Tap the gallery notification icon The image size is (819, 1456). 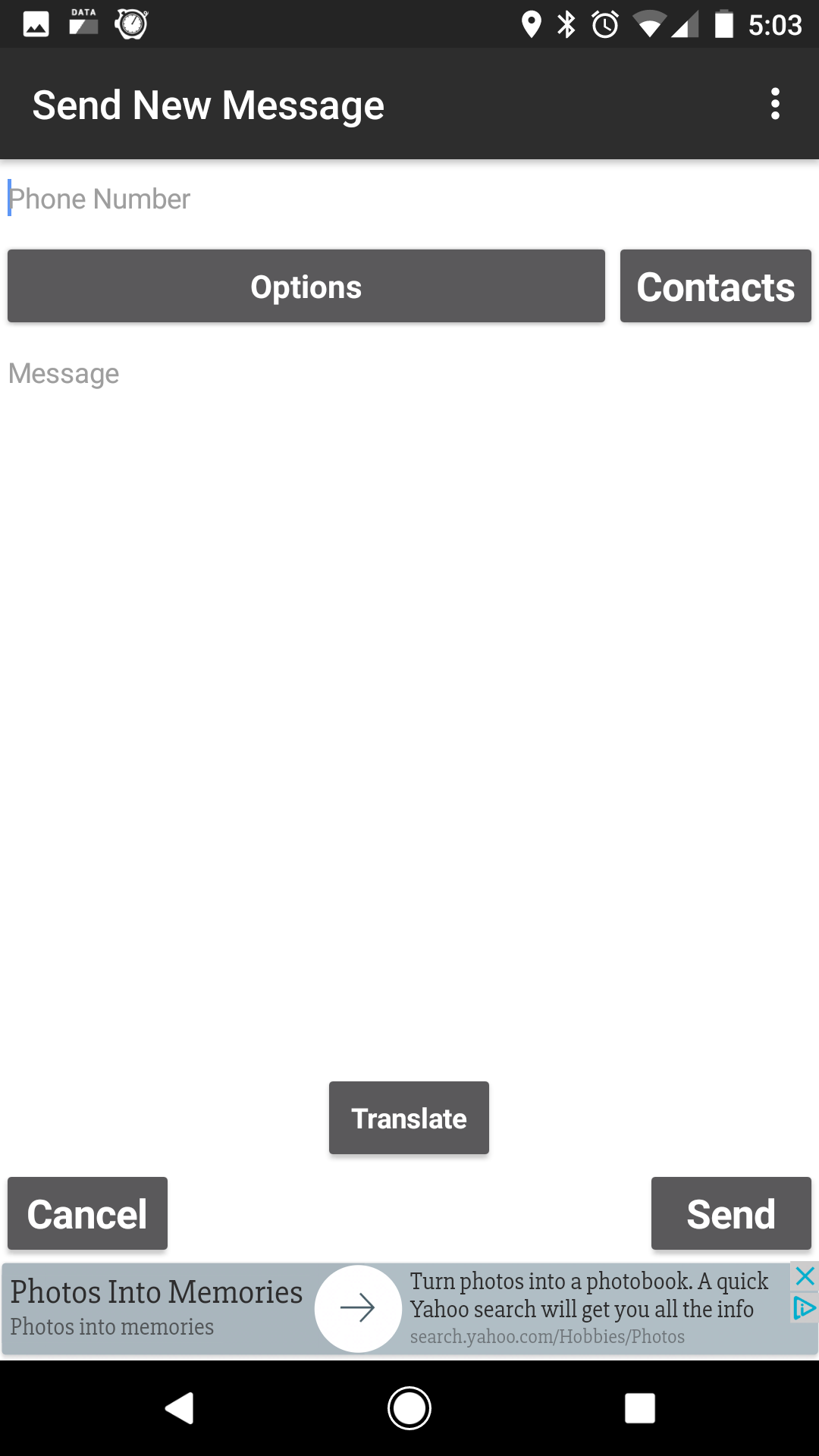pyautogui.click(x=35, y=23)
